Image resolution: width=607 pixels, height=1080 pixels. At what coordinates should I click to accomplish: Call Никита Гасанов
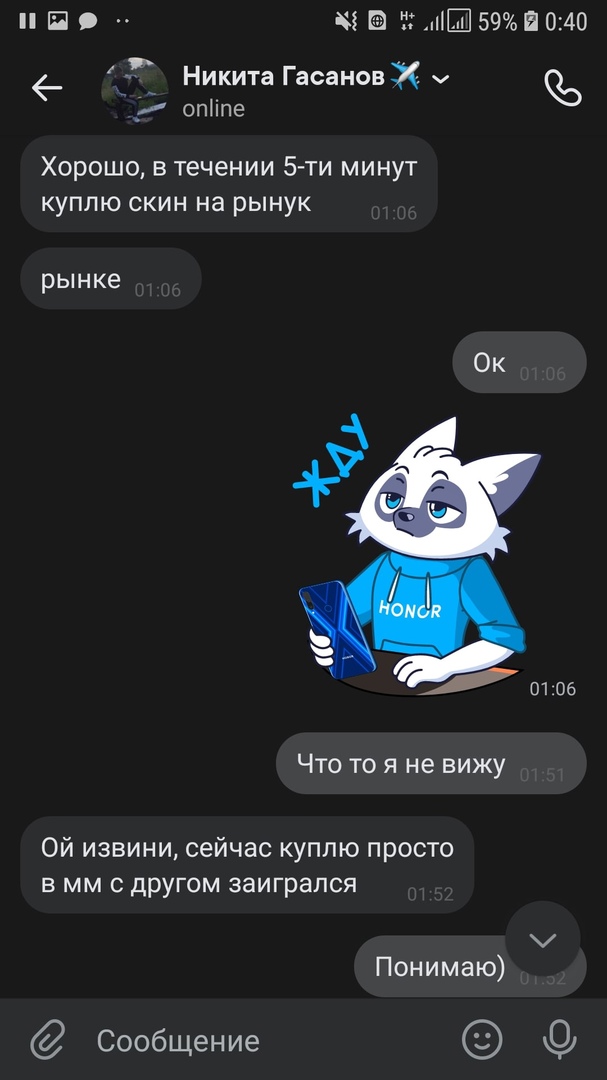(562, 88)
